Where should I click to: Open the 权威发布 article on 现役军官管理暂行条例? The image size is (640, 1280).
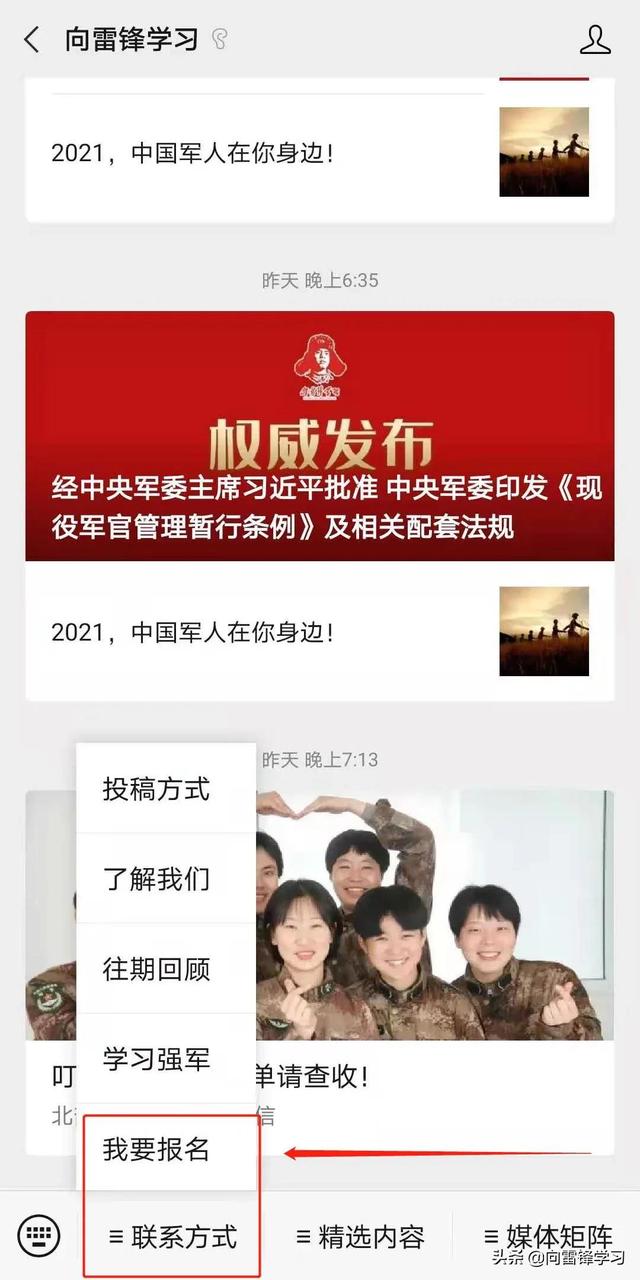point(320,436)
